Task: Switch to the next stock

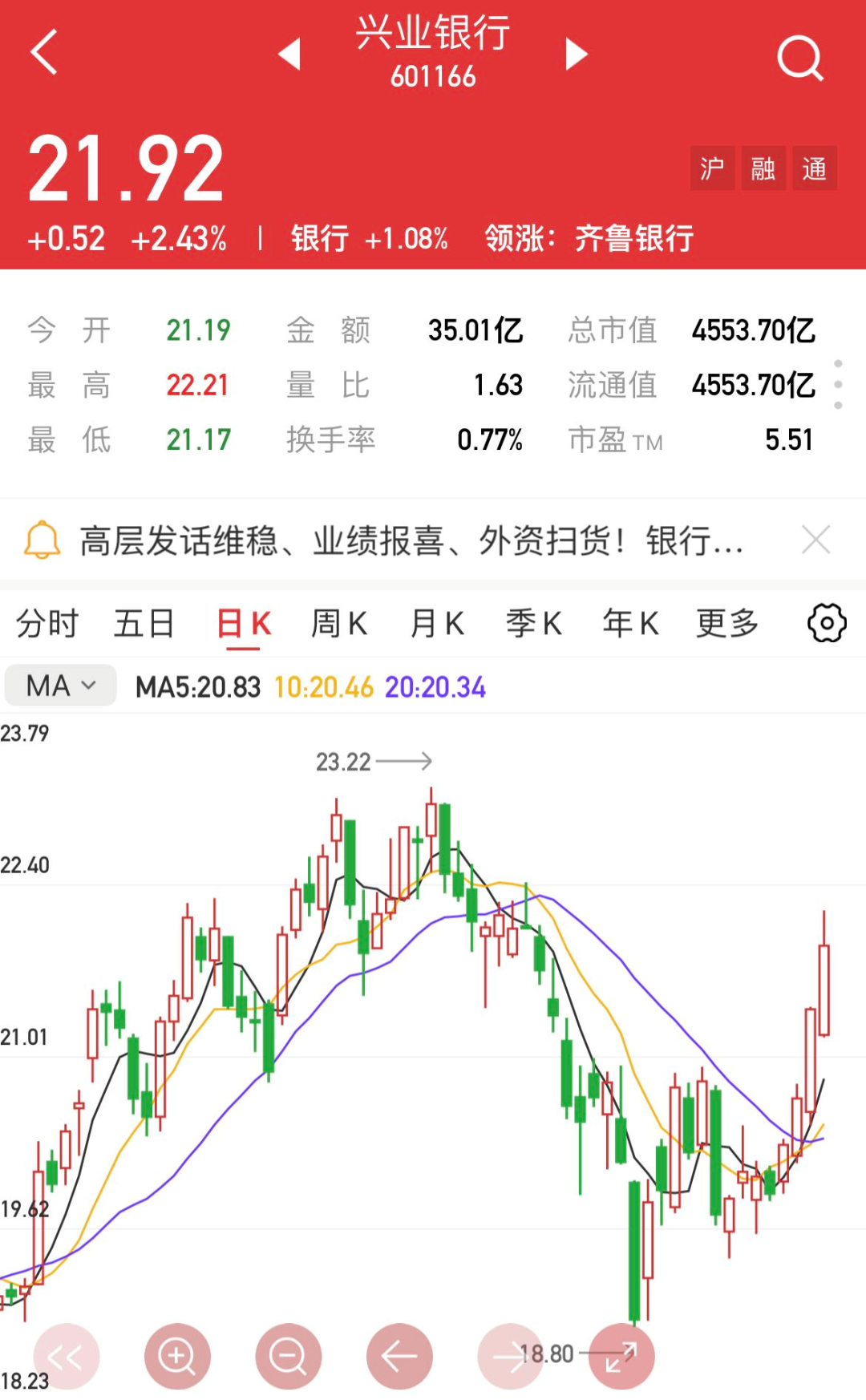Action: pos(576,55)
